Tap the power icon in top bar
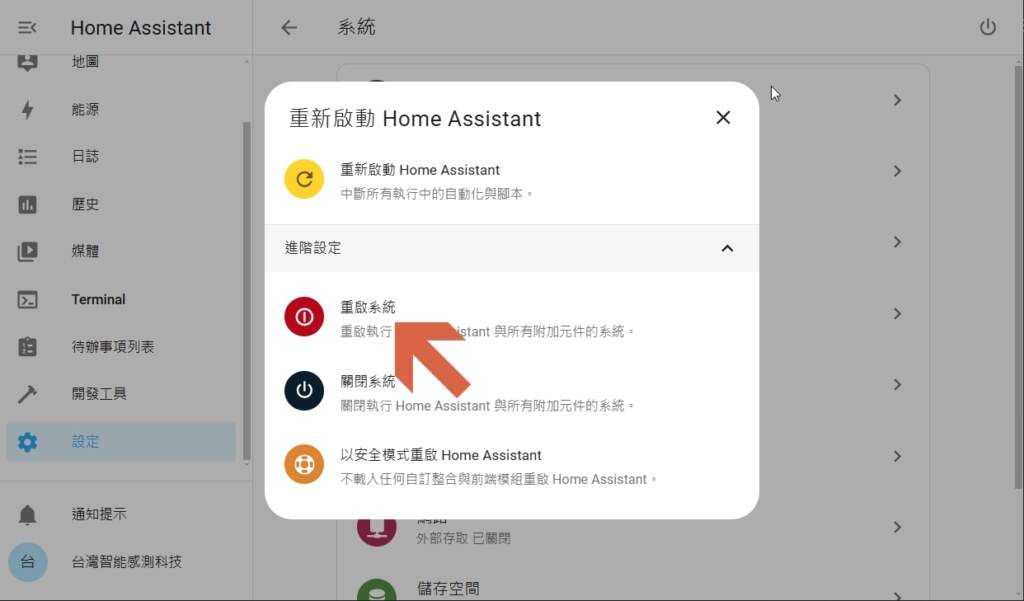Screen dimensions: 1024x601 click(x=987, y=28)
